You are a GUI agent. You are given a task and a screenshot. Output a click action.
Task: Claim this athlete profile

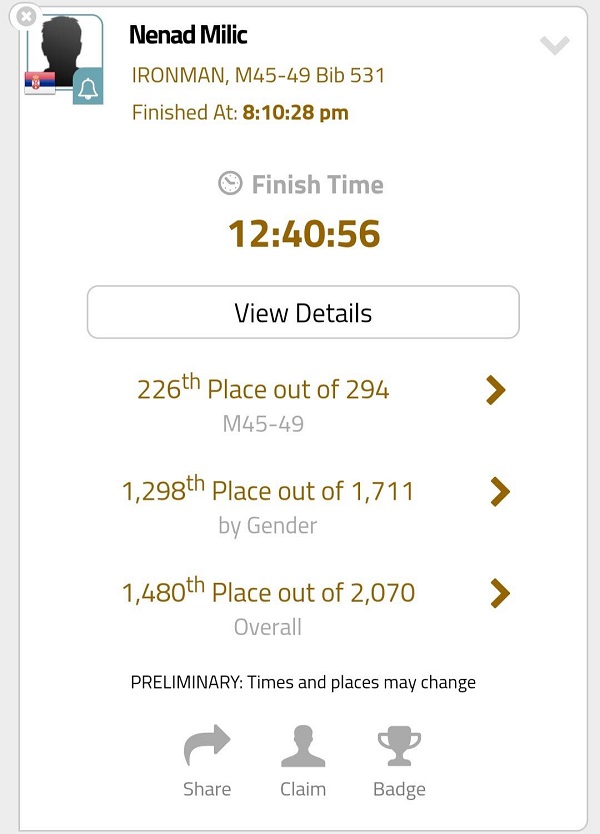[303, 761]
